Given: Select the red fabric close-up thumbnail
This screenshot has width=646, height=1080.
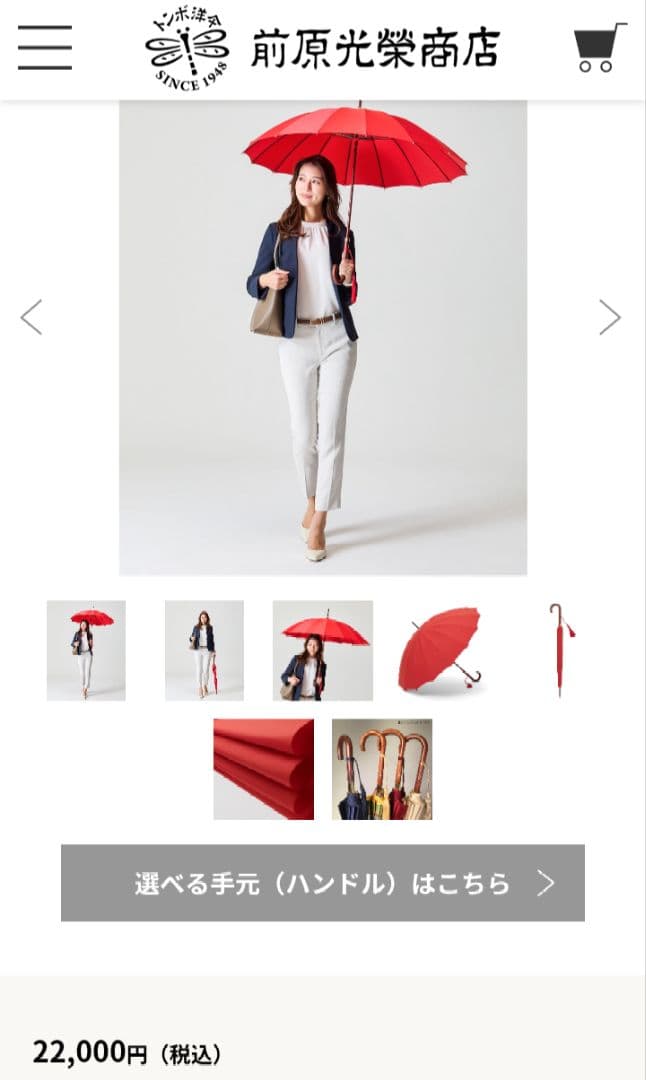Looking at the screenshot, I should click(x=263, y=769).
